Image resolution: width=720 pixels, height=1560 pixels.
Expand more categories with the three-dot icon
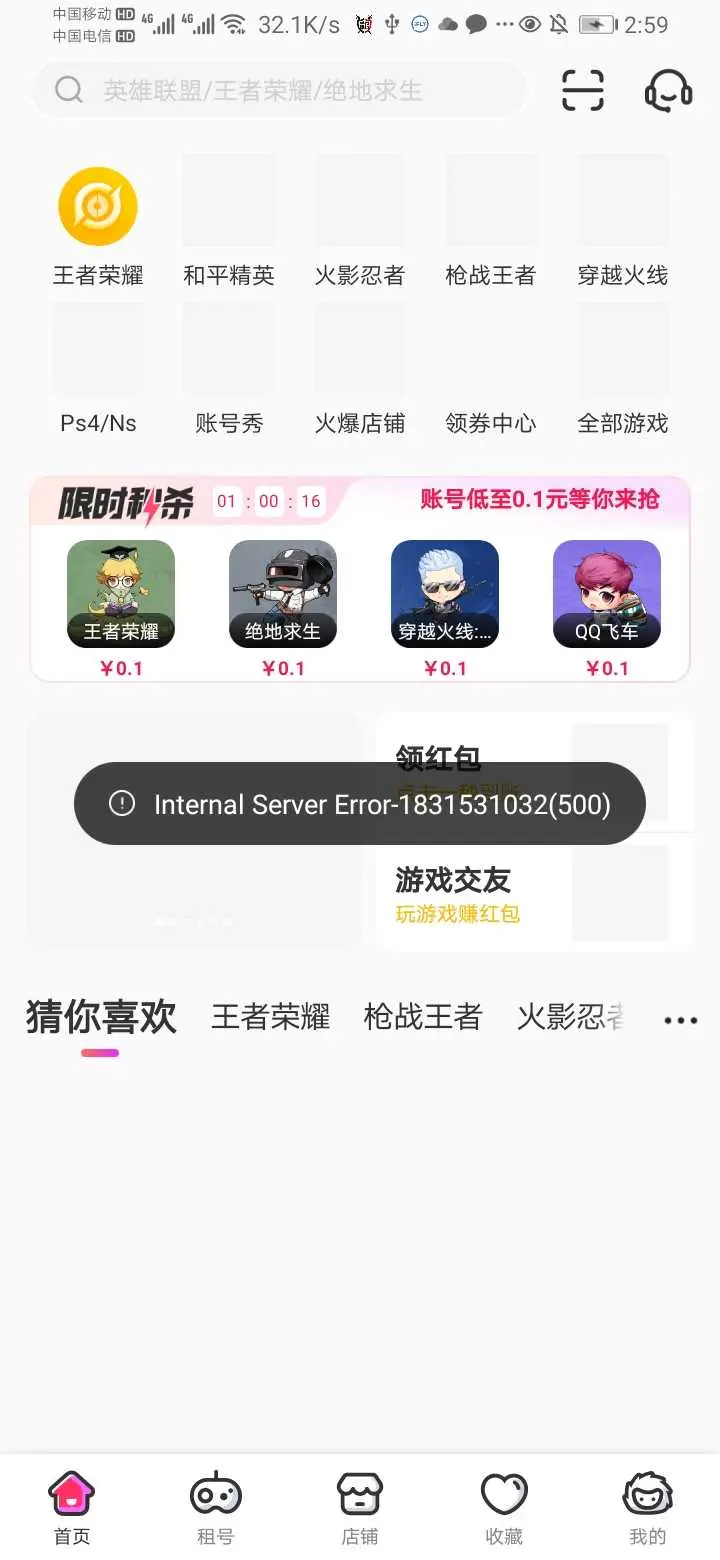[681, 1020]
